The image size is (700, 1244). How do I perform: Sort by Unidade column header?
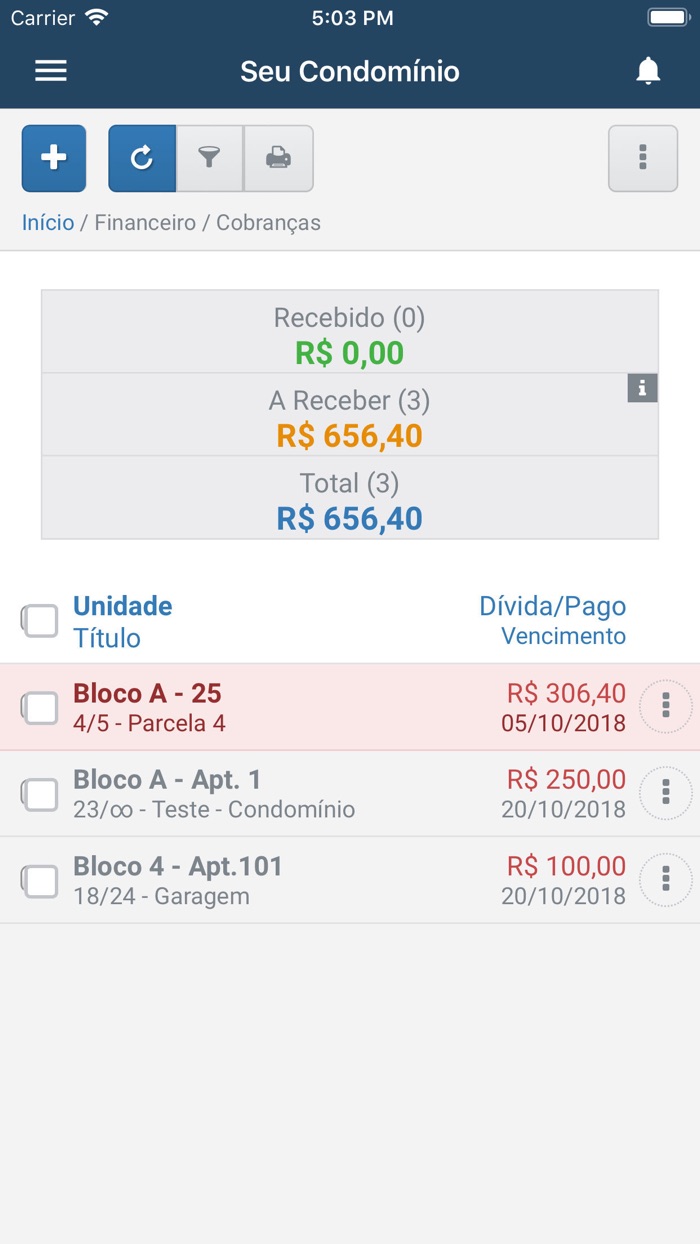tap(122, 606)
